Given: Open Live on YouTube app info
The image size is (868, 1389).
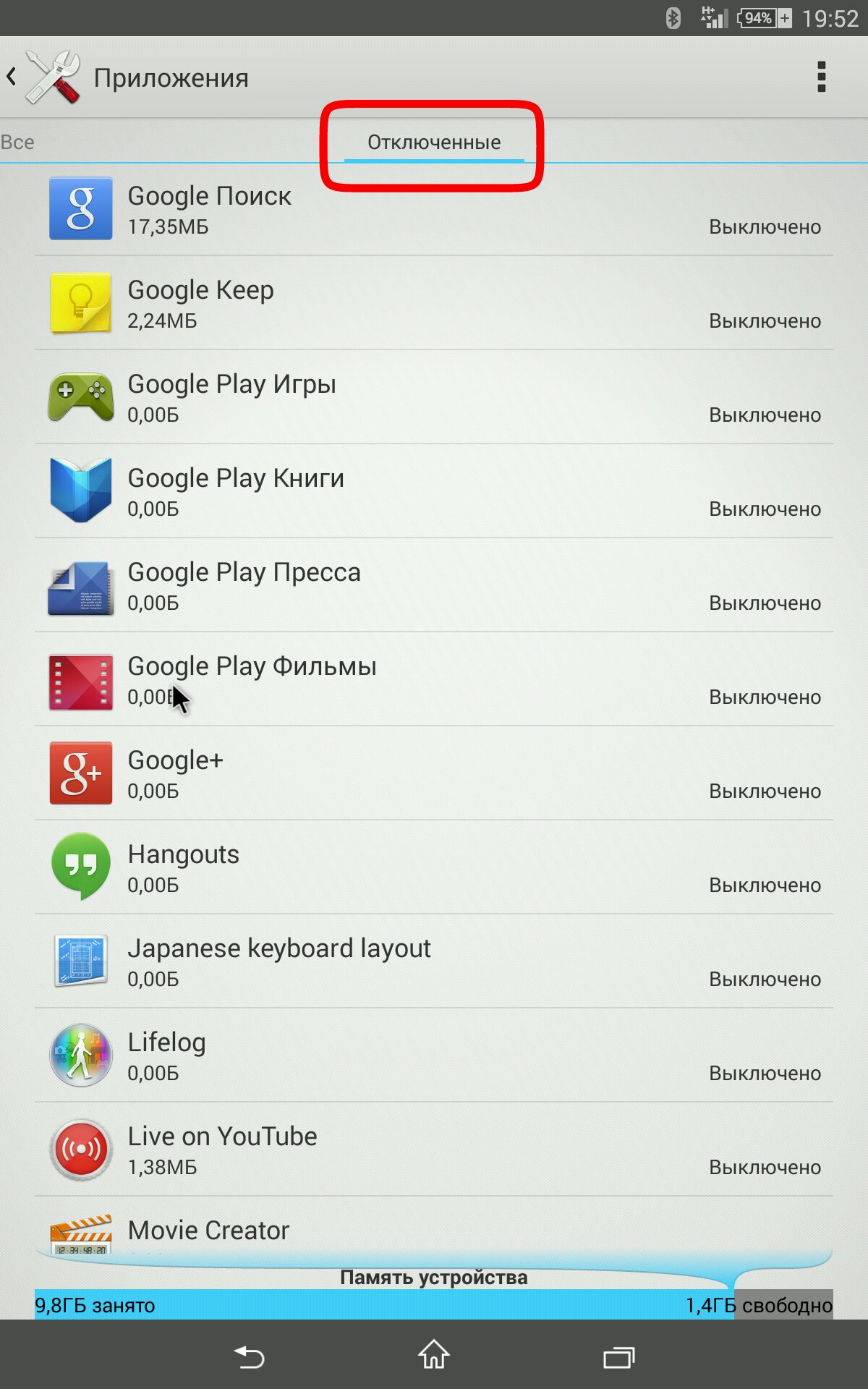Looking at the screenshot, I should pos(434,1150).
